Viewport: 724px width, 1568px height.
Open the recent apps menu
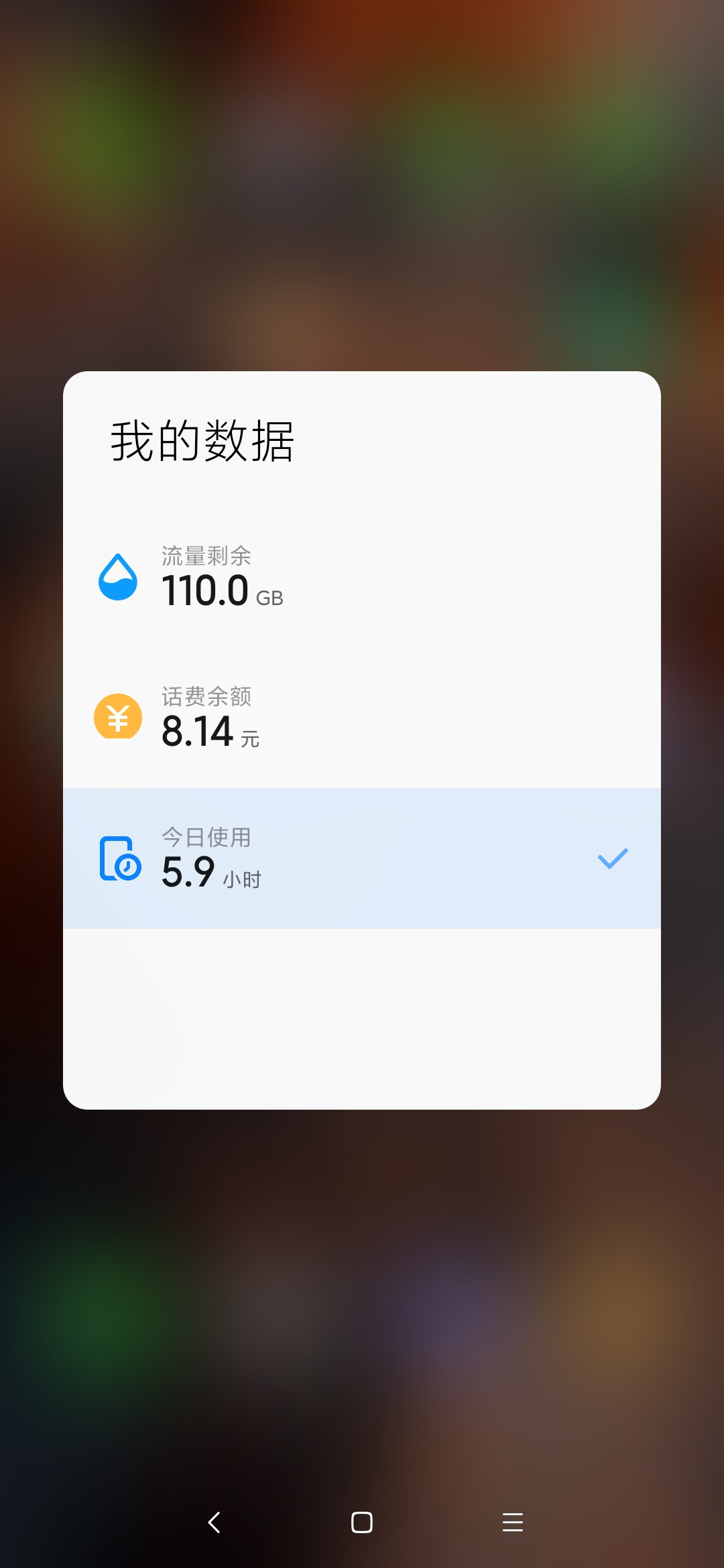[x=513, y=1522]
